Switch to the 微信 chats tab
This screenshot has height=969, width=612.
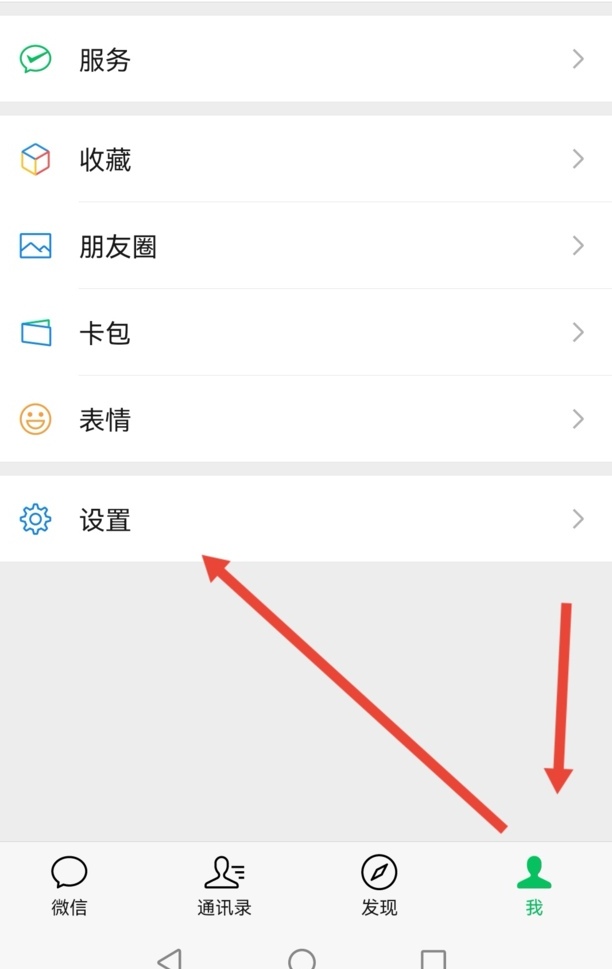point(69,886)
